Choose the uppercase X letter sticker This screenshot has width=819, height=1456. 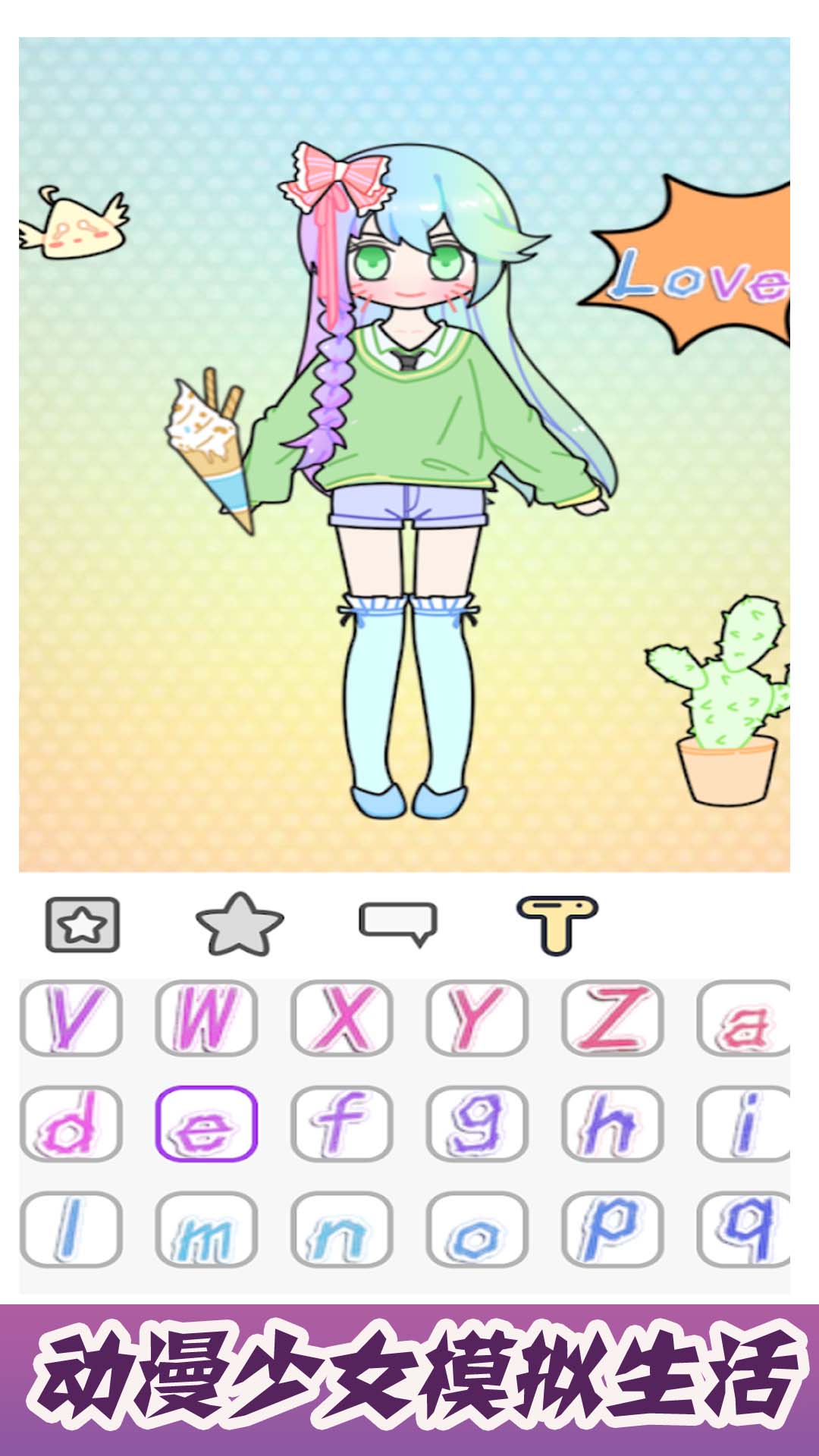click(342, 1018)
